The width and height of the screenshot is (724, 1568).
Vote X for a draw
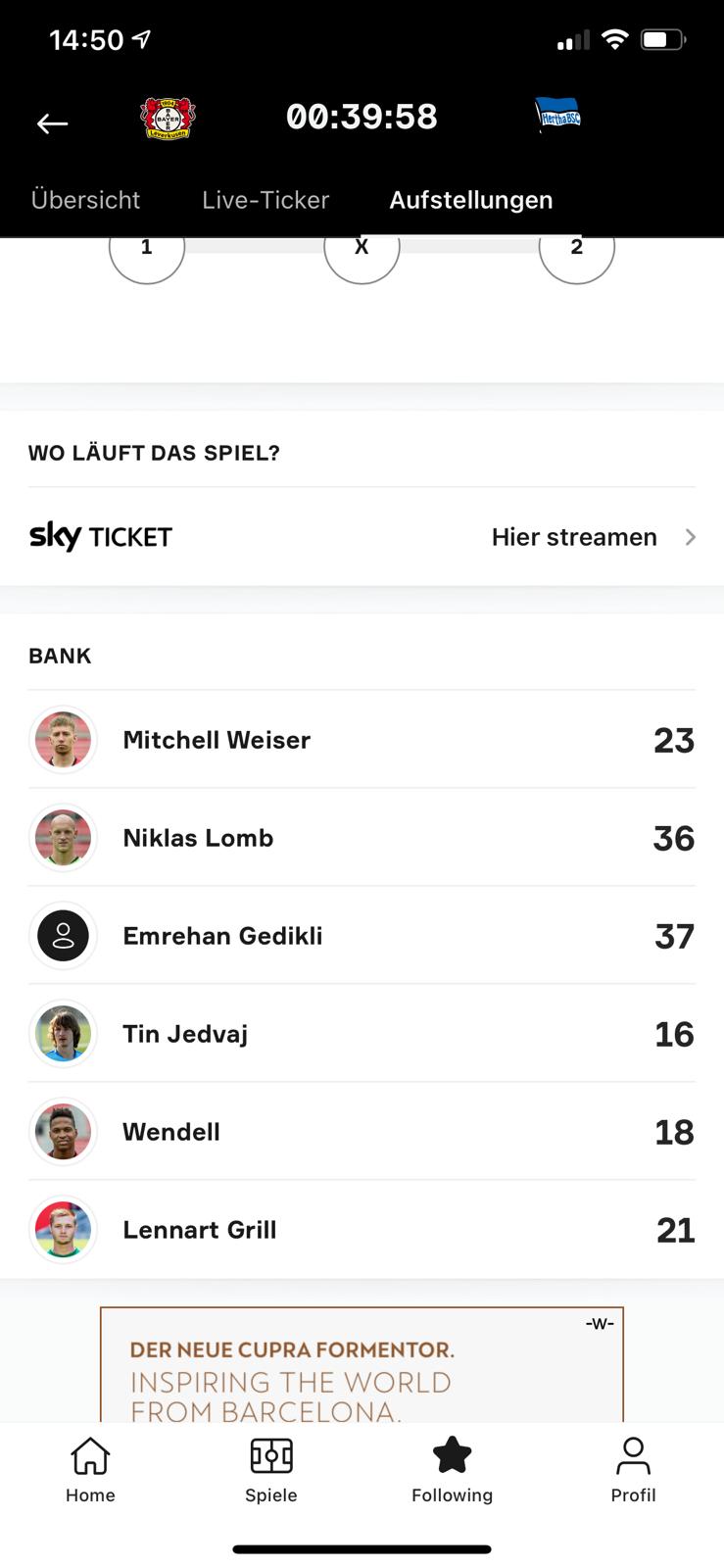click(362, 251)
